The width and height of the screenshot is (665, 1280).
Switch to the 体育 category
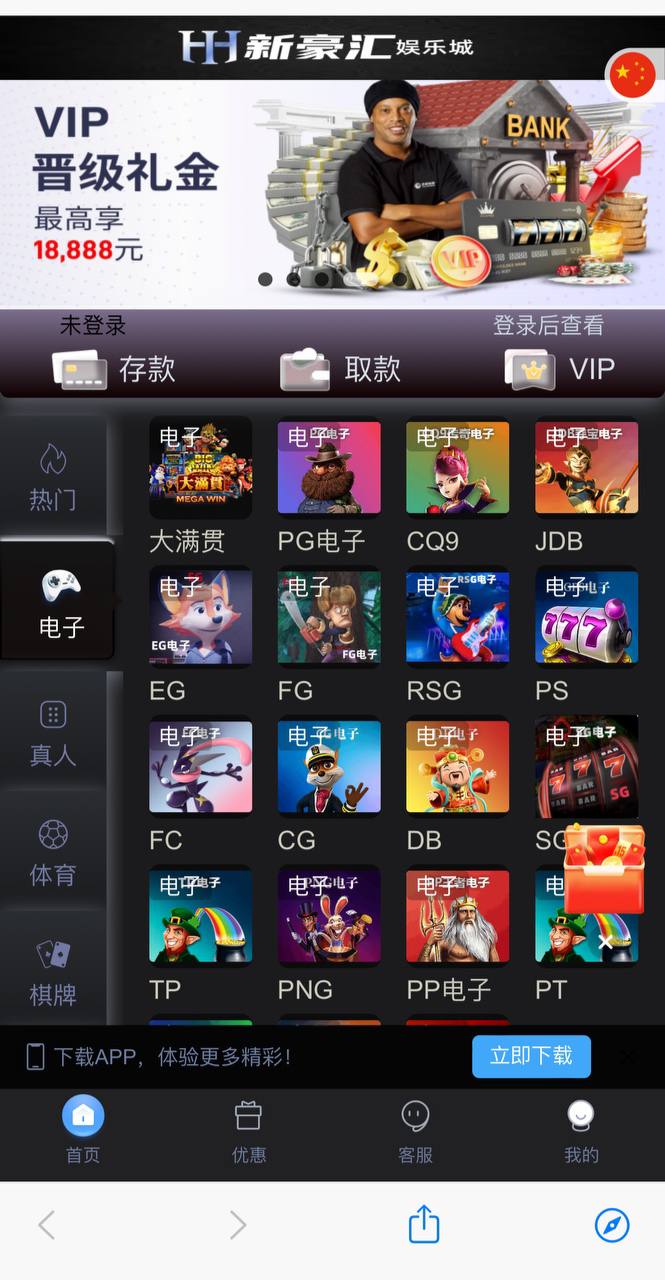click(52, 853)
